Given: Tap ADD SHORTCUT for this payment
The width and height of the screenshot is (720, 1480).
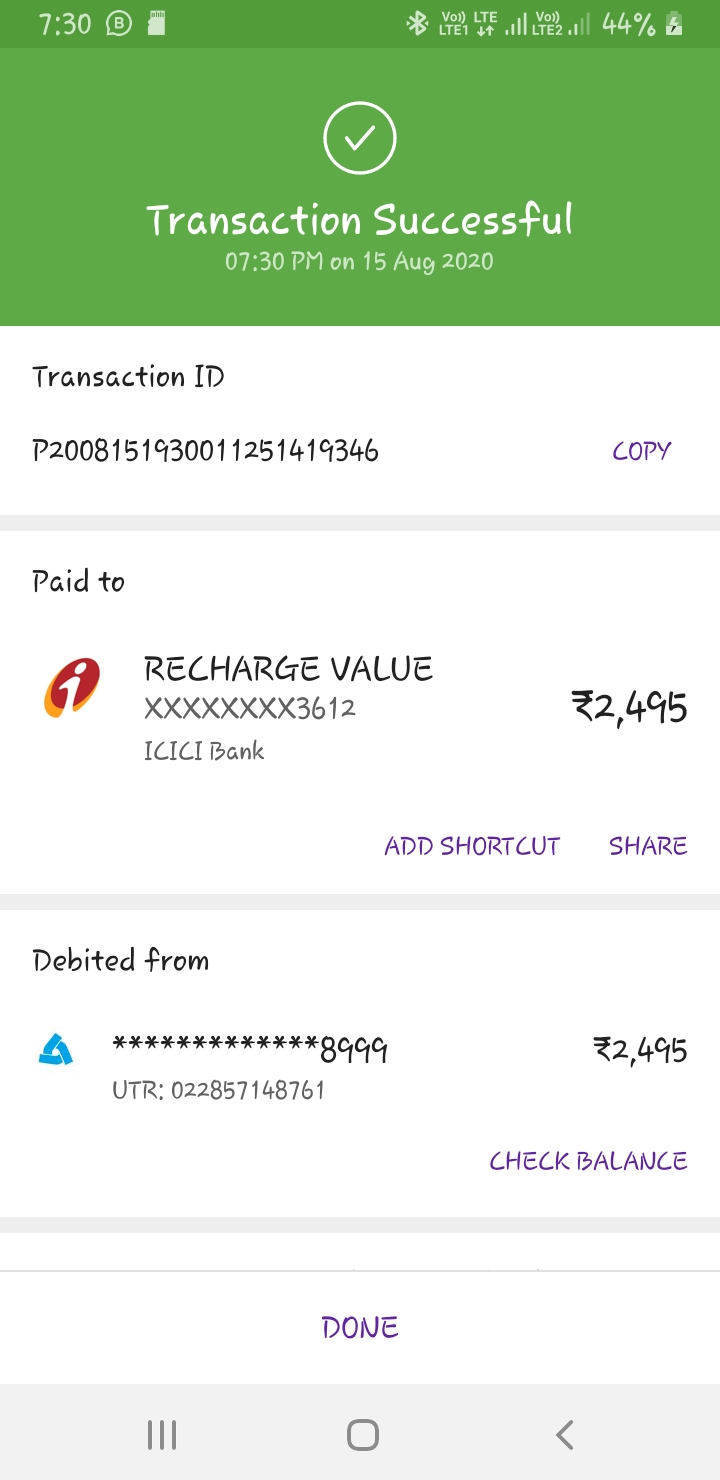Looking at the screenshot, I should click(472, 846).
